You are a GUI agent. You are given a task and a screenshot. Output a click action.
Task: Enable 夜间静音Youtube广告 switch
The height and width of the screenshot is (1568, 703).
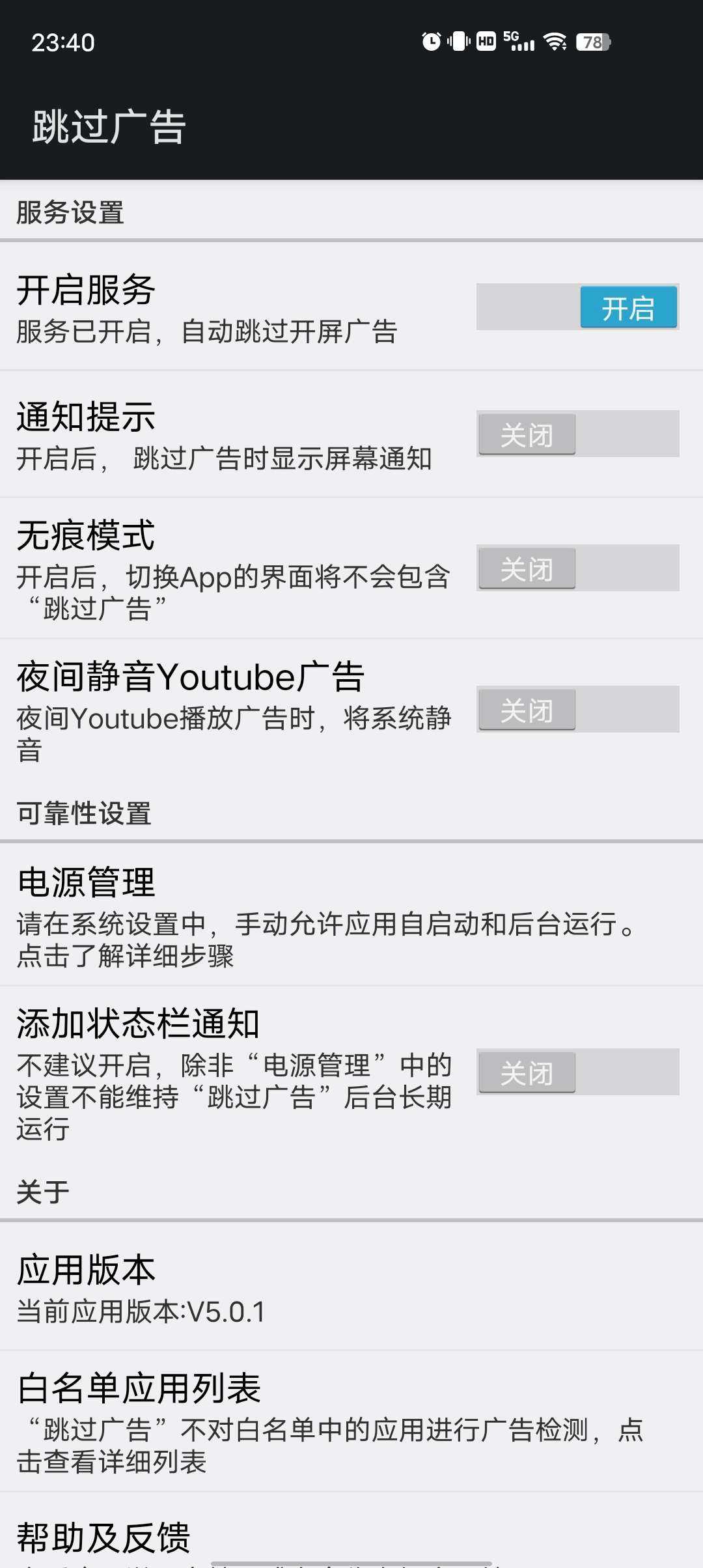click(577, 709)
